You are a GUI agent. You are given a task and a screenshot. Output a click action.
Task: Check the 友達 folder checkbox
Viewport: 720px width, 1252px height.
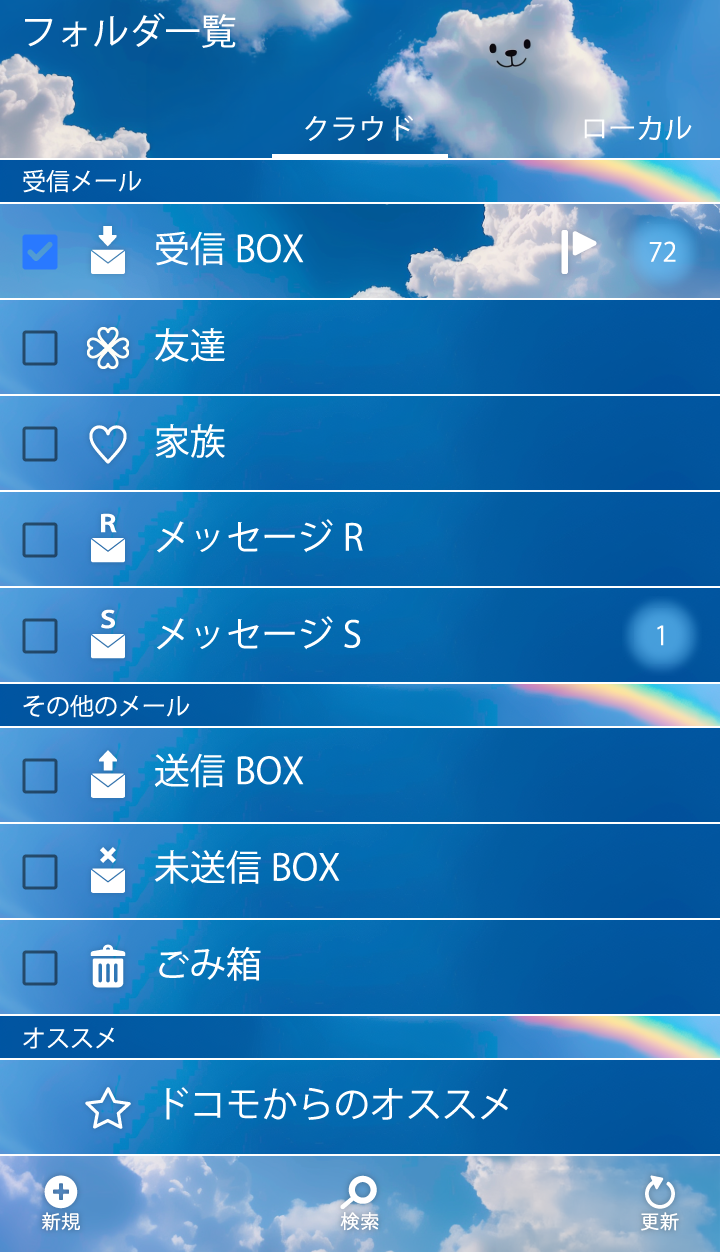pos(40,348)
